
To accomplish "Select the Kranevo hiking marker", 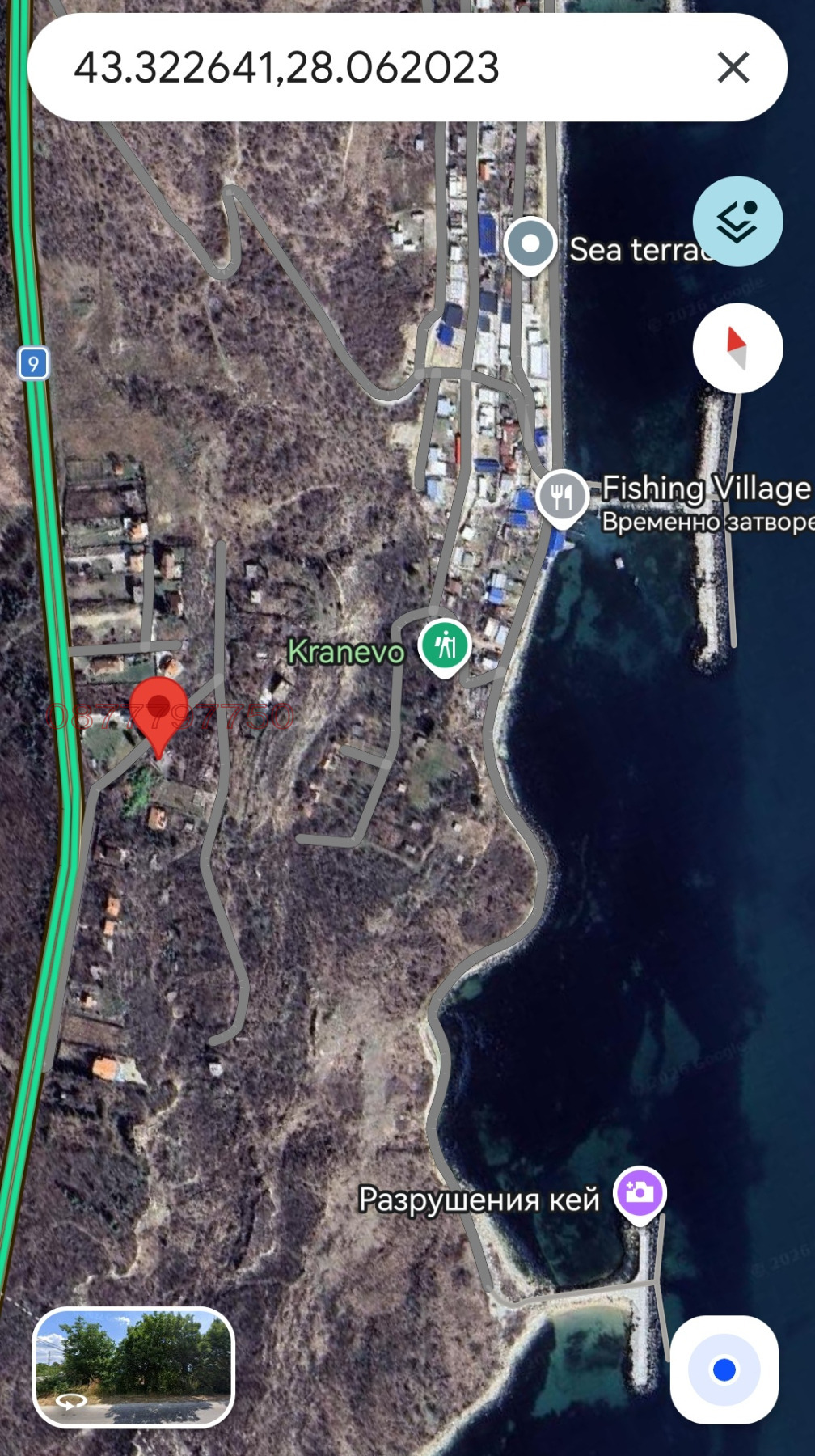I will (445, 646).
